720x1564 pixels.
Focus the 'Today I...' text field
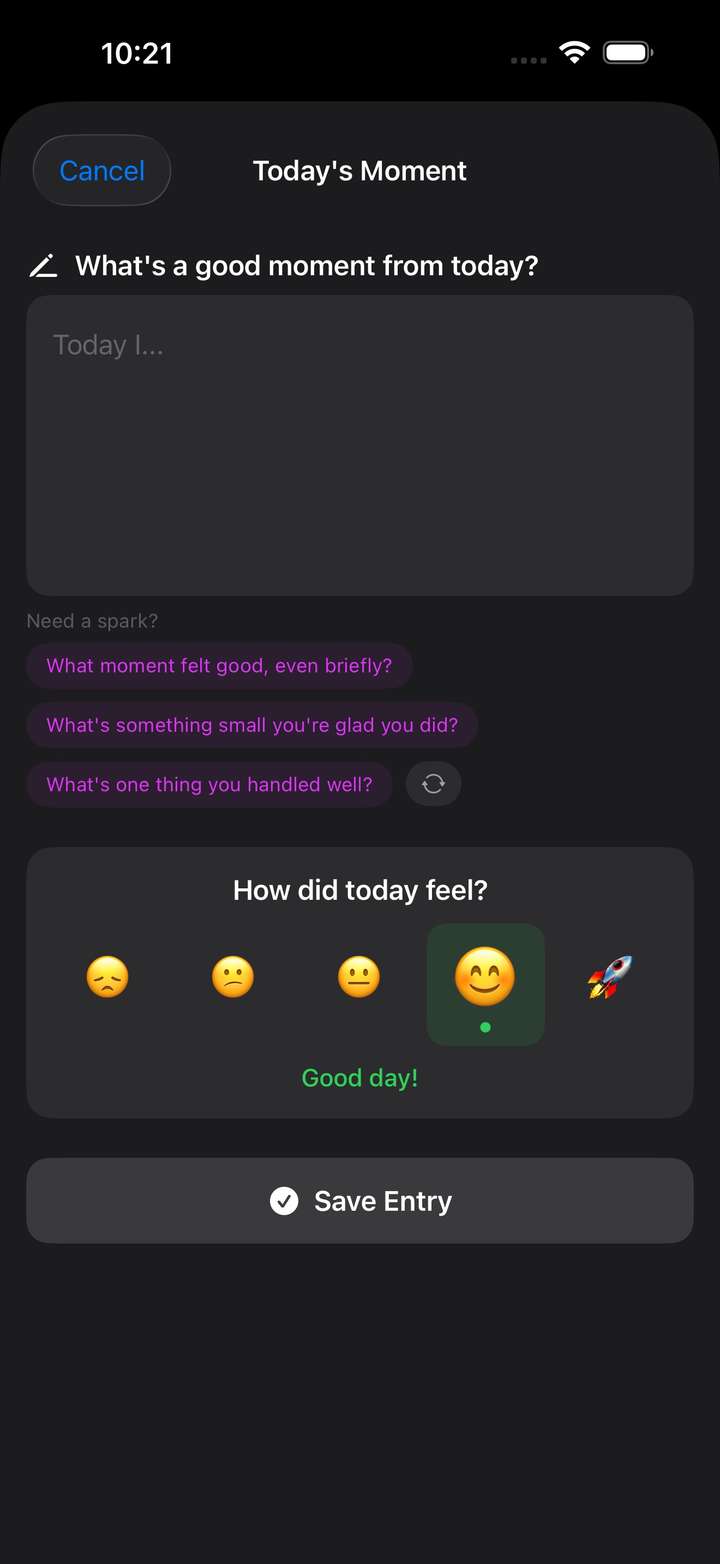click(360, 445)
